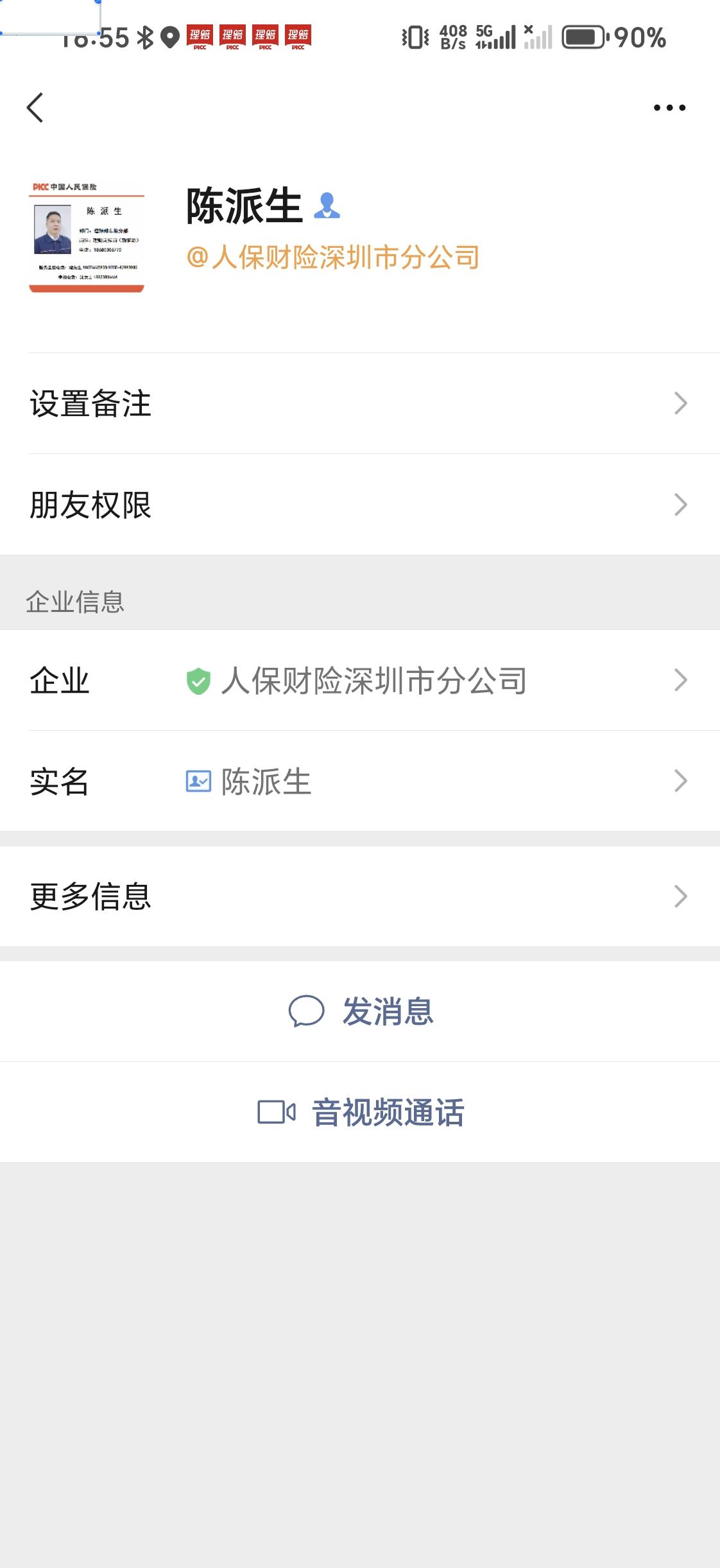Open 更多信息
Screen dimensions: 720x1568
pos(360,896)
